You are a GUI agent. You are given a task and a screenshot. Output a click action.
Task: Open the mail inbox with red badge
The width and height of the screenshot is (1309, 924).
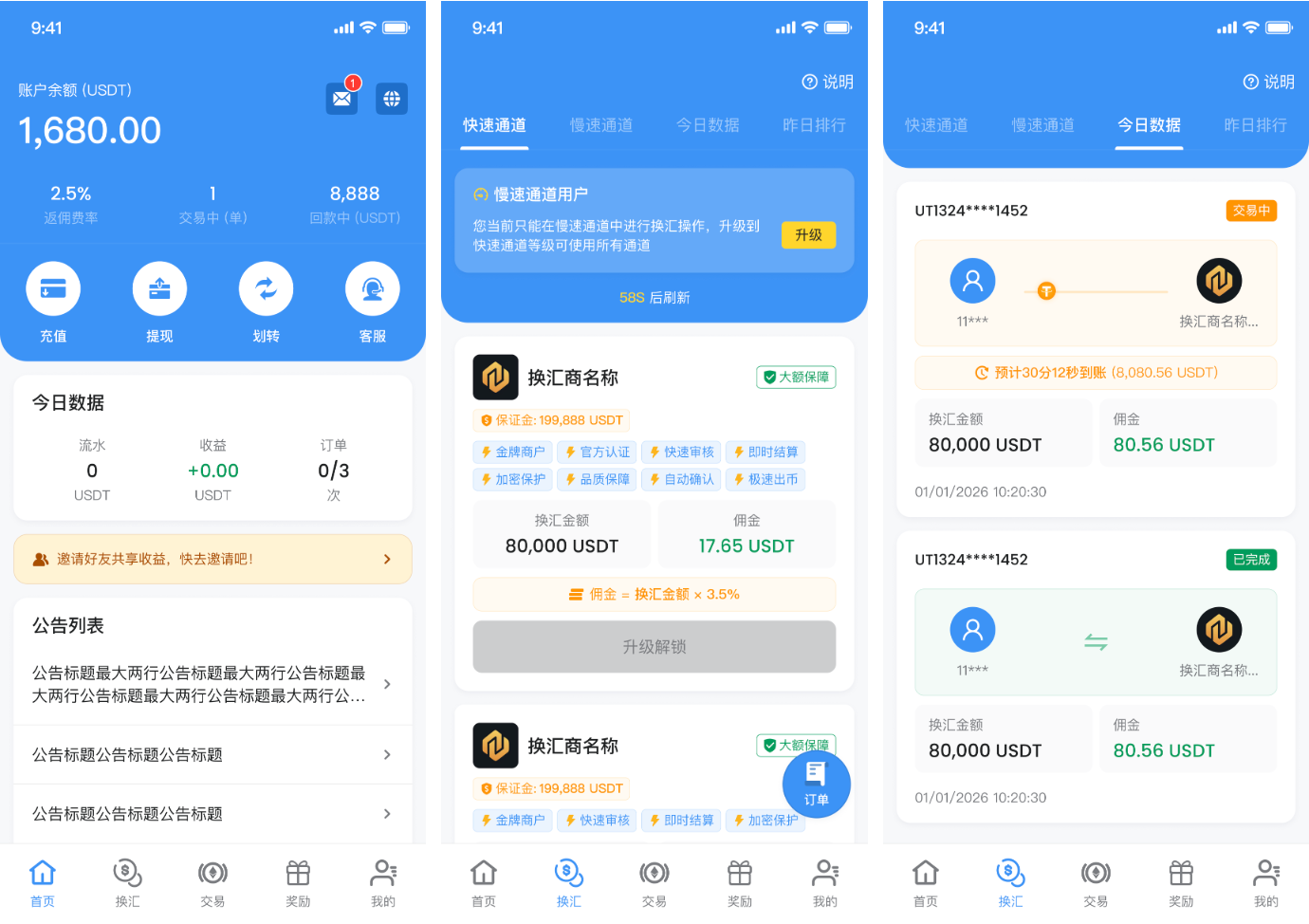pyautogui.click(x=341, y=99)
